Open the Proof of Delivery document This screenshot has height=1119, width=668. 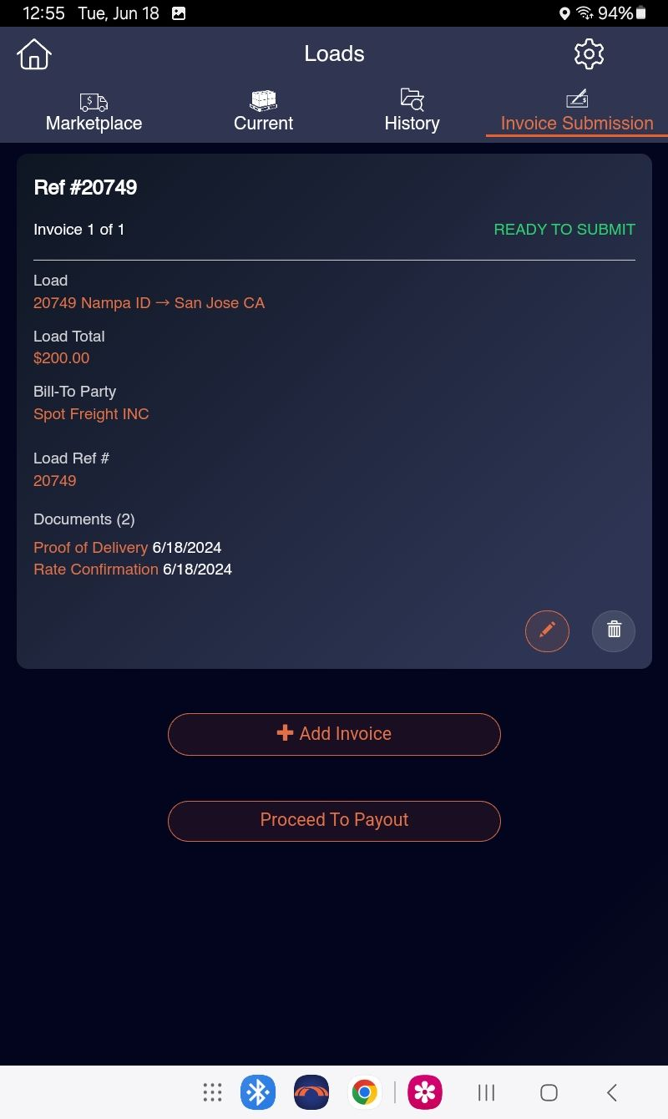pyautogui.click(x=91, y=548)
